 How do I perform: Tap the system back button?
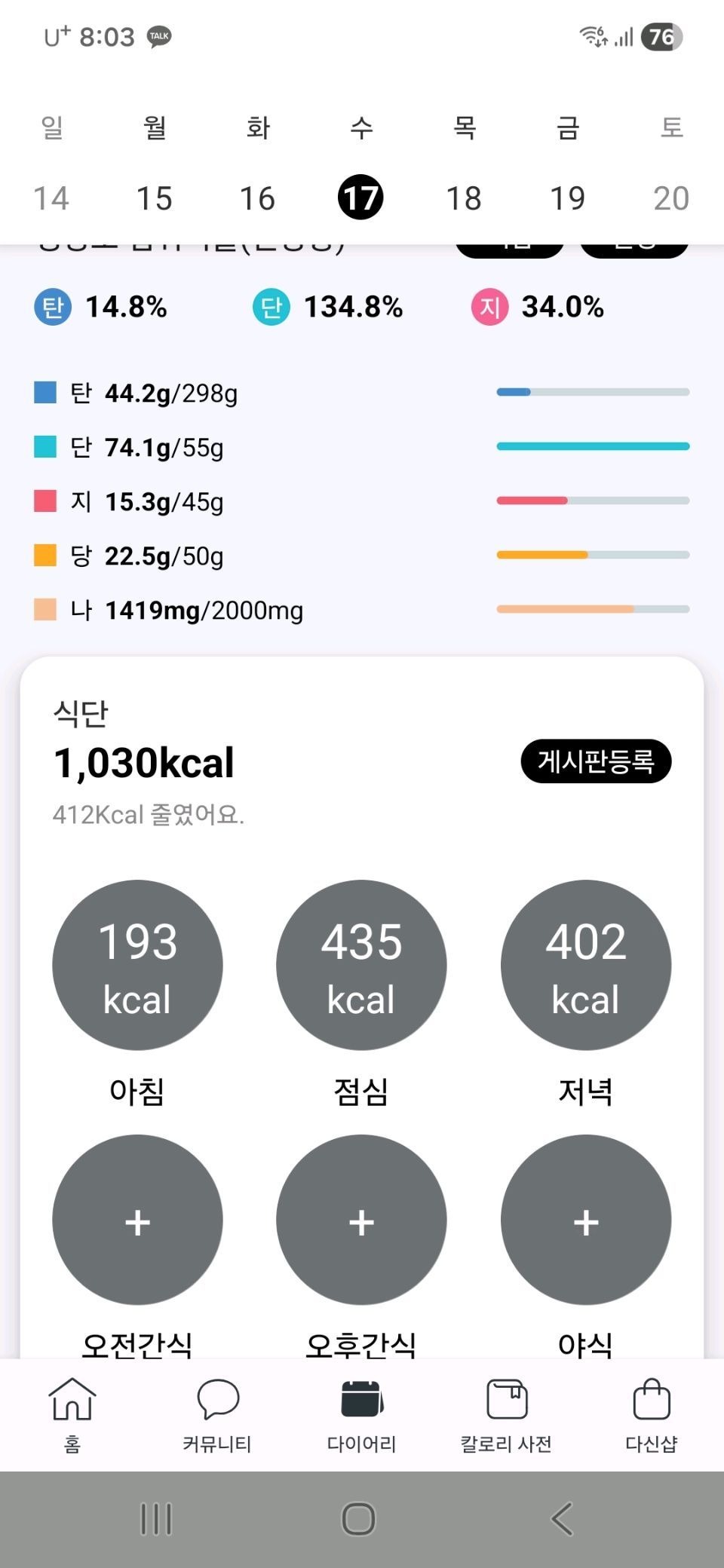click(x=563, y=1519)
